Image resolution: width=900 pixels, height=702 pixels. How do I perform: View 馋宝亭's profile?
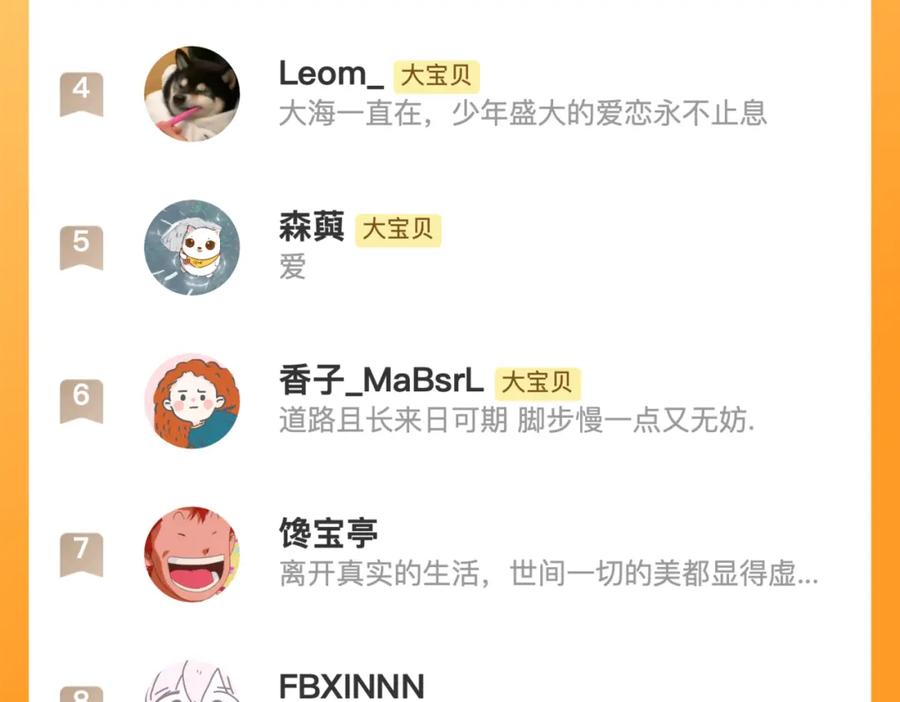pyautogui.click(x=449, y=554)
